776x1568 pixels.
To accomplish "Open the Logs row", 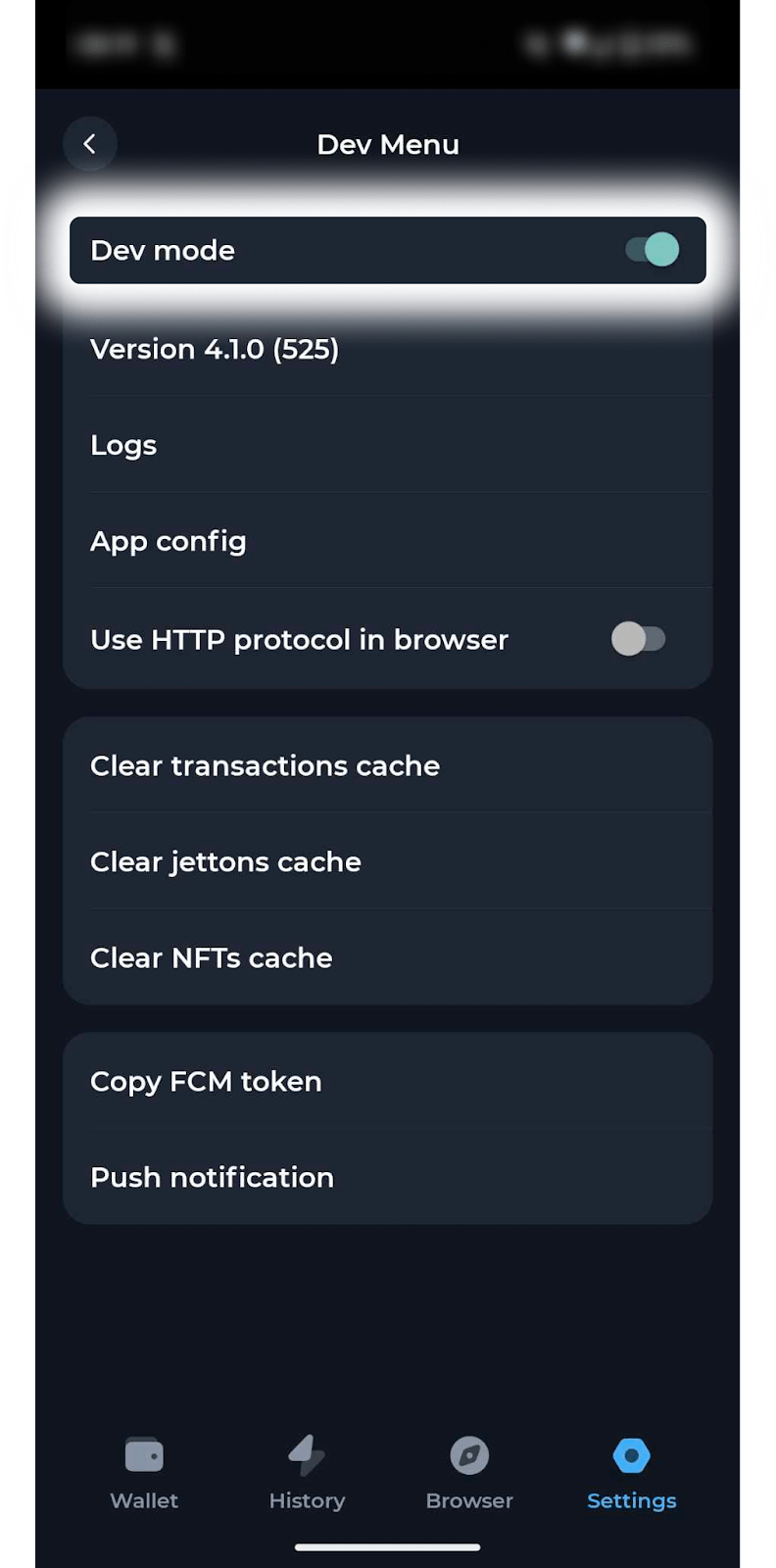I will (387, 445).
